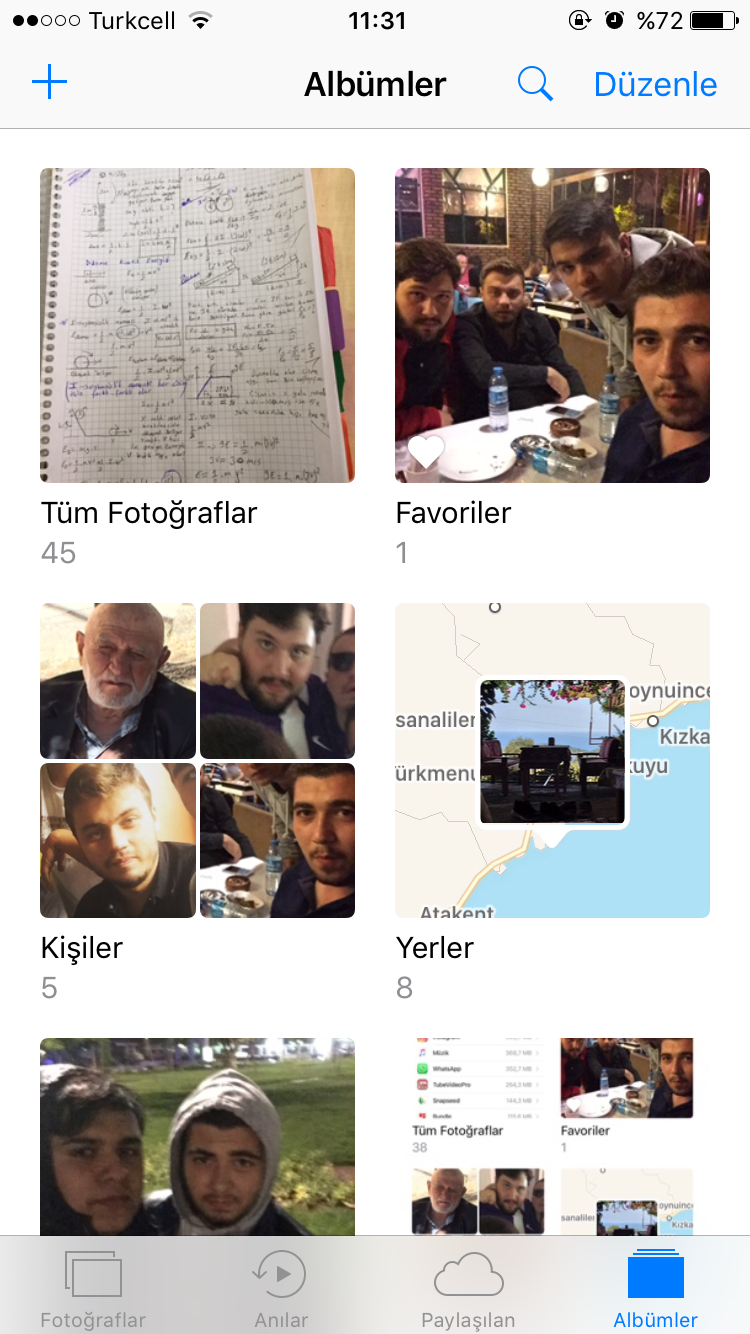The image size is (750, 1334).
Task: Open the search magnifier icon
Action: (535, 84)
